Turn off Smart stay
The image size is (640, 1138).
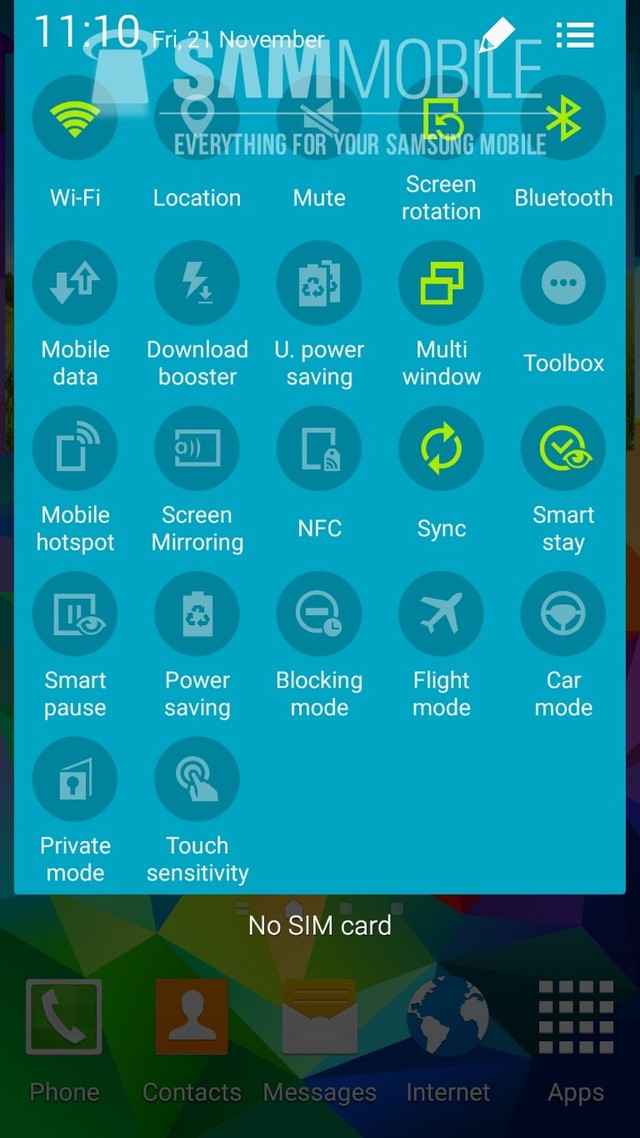(x=563, y=448)
